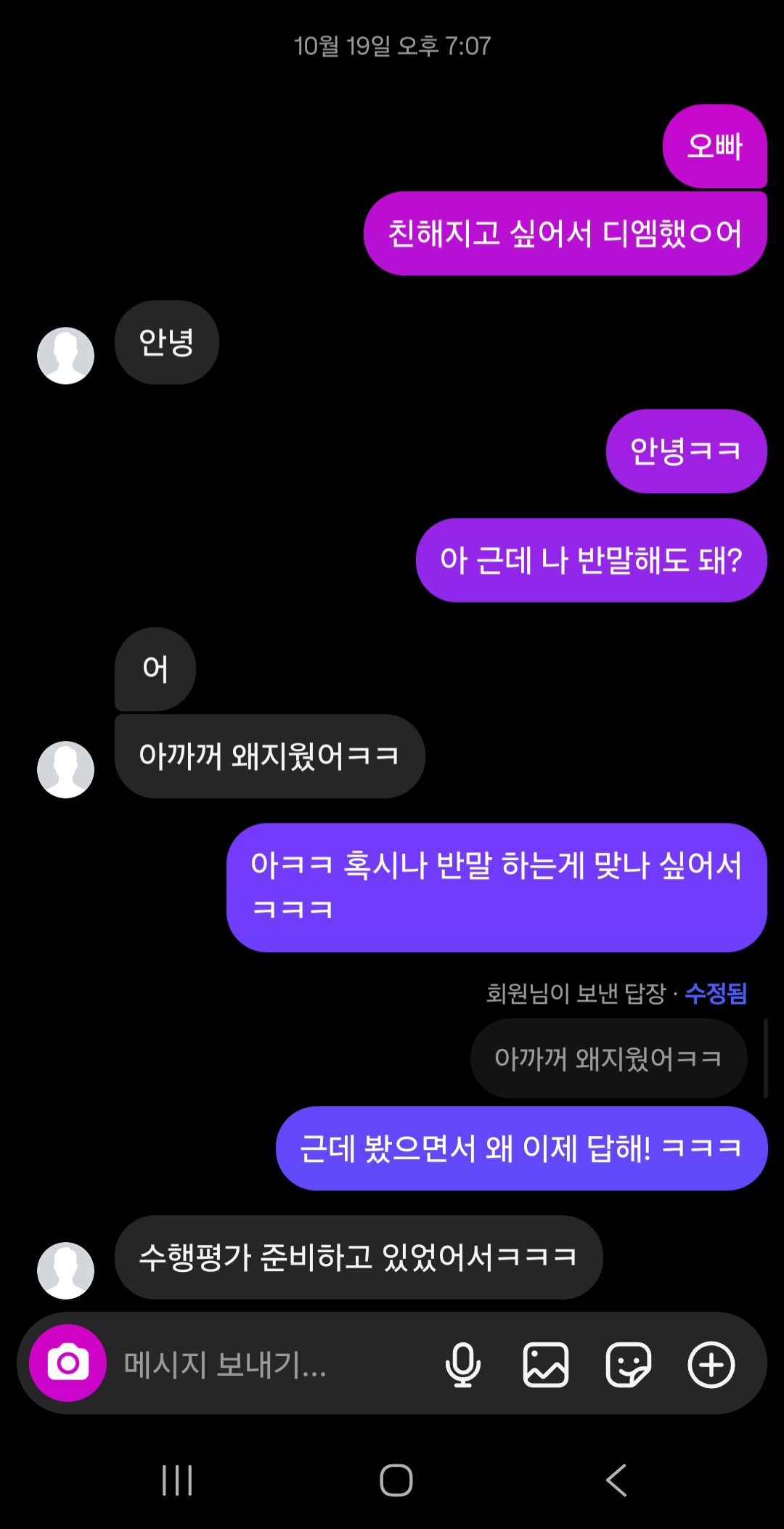Open the photo gallery picker

click(545, 1365)
